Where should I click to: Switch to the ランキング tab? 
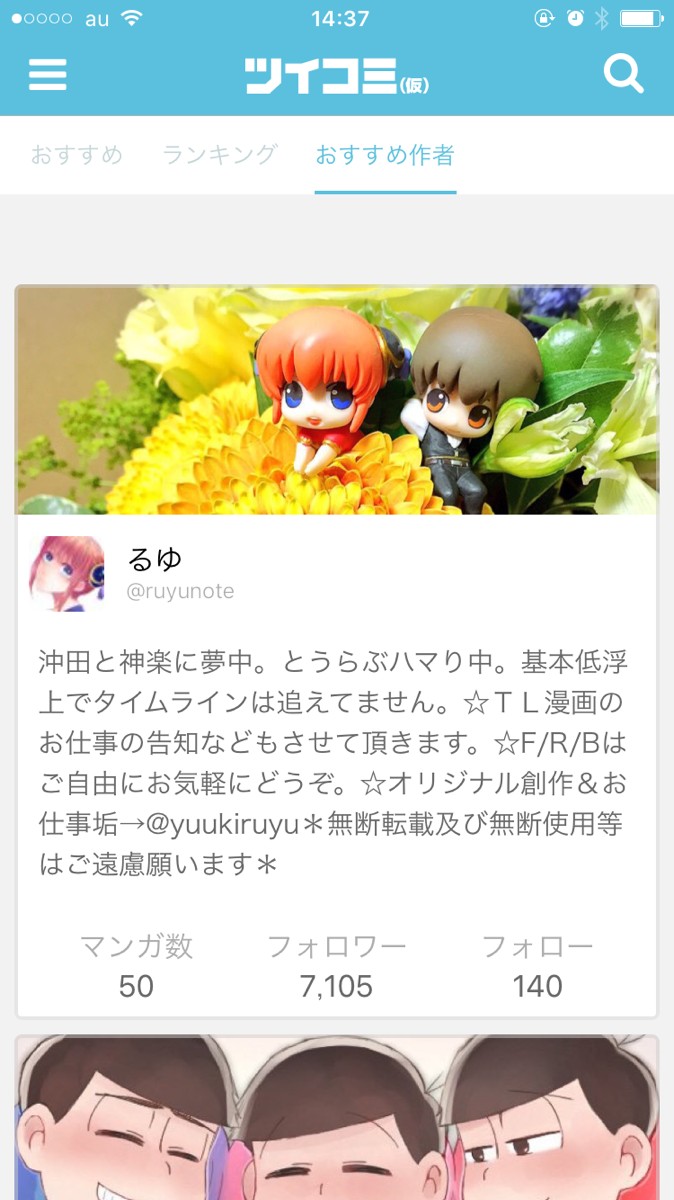[219, 155]
